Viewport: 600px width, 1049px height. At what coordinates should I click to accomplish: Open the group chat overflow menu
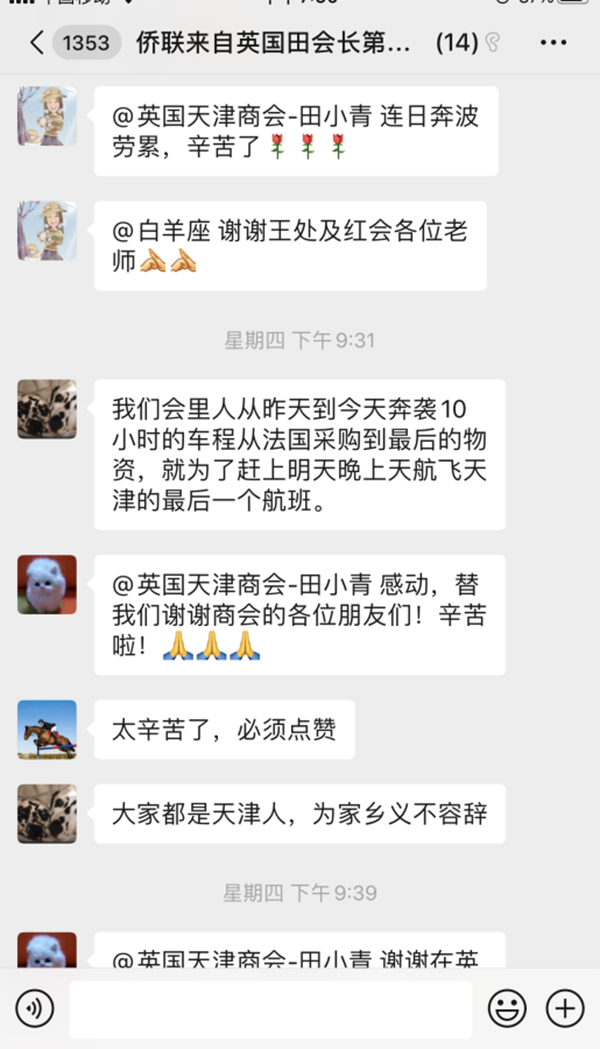[553, 43]
